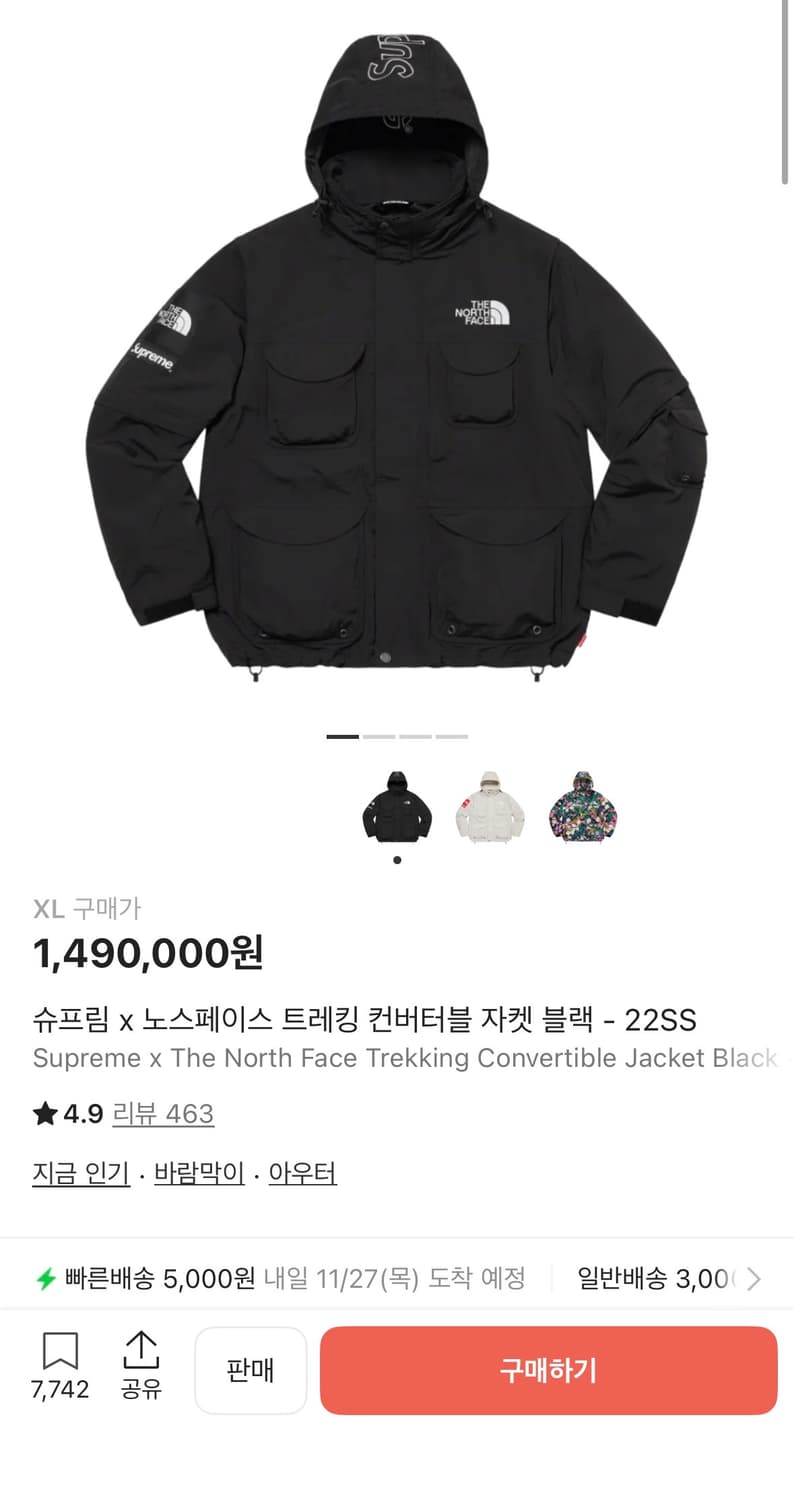Open the 리뷰 463 reviews link

(x=164, y=1114)
